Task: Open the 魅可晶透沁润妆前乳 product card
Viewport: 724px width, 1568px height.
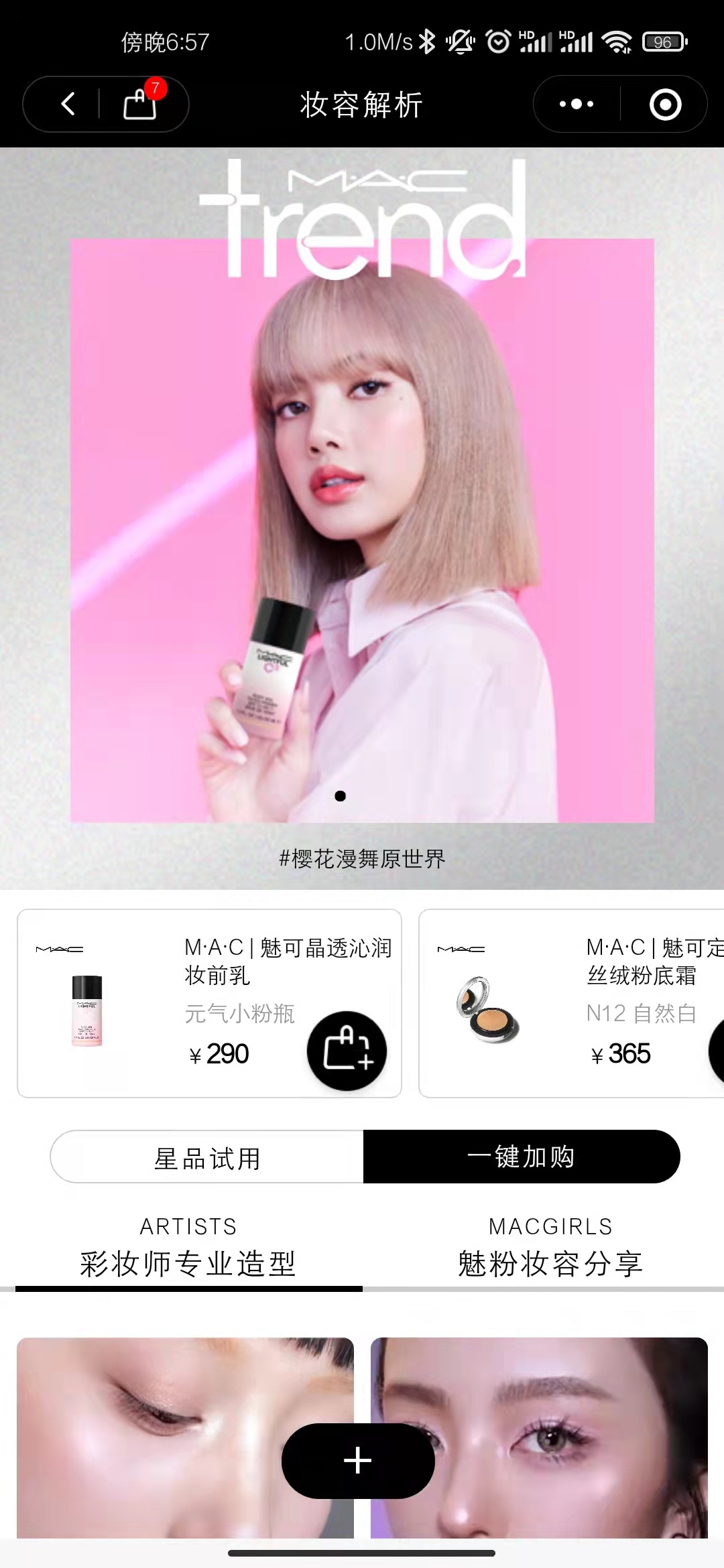Action: [x=209, y=1003]
